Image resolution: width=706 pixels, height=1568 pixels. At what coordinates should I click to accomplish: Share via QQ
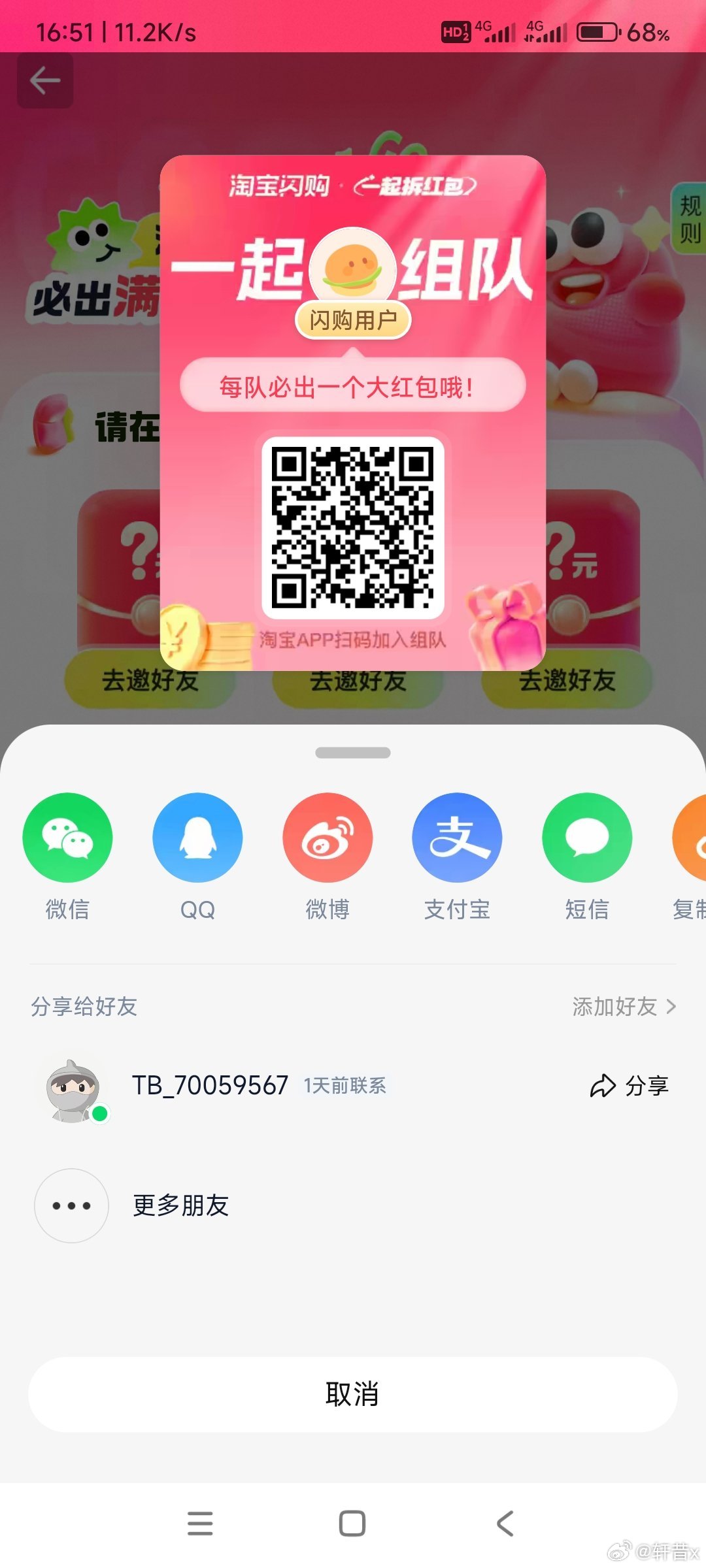point(197,838)
